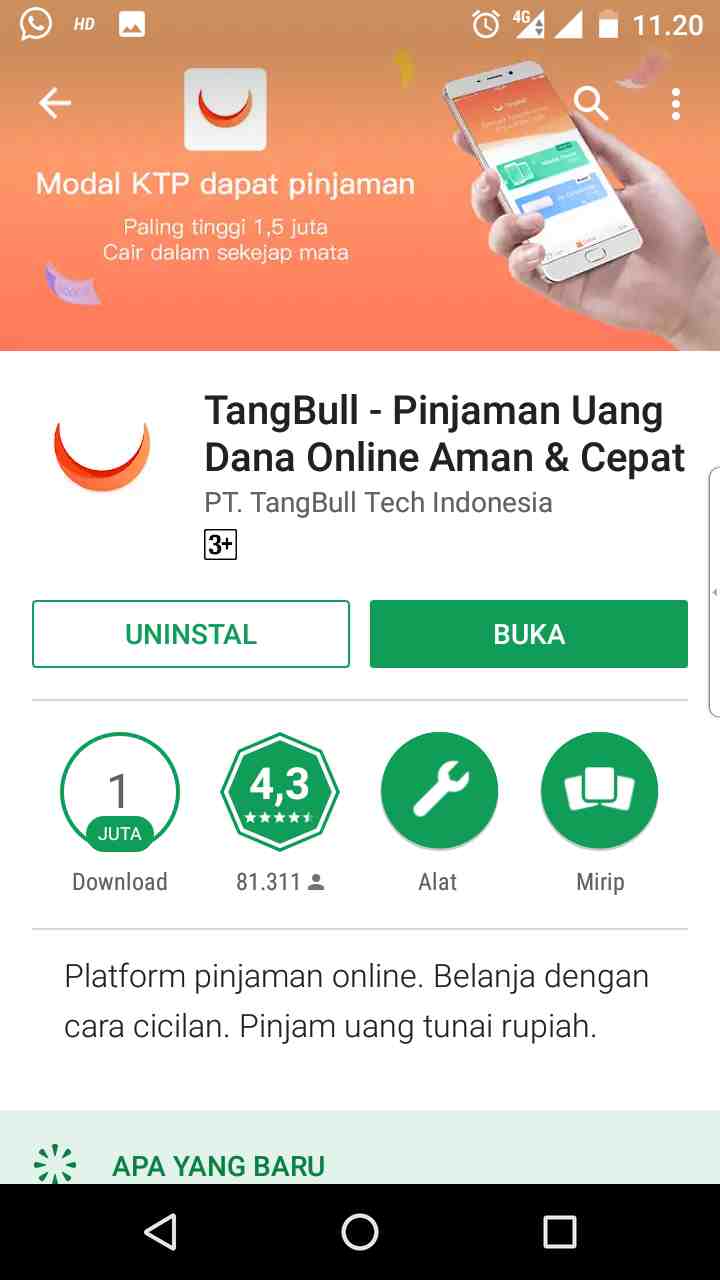Read the full app description

(357, 1001)
